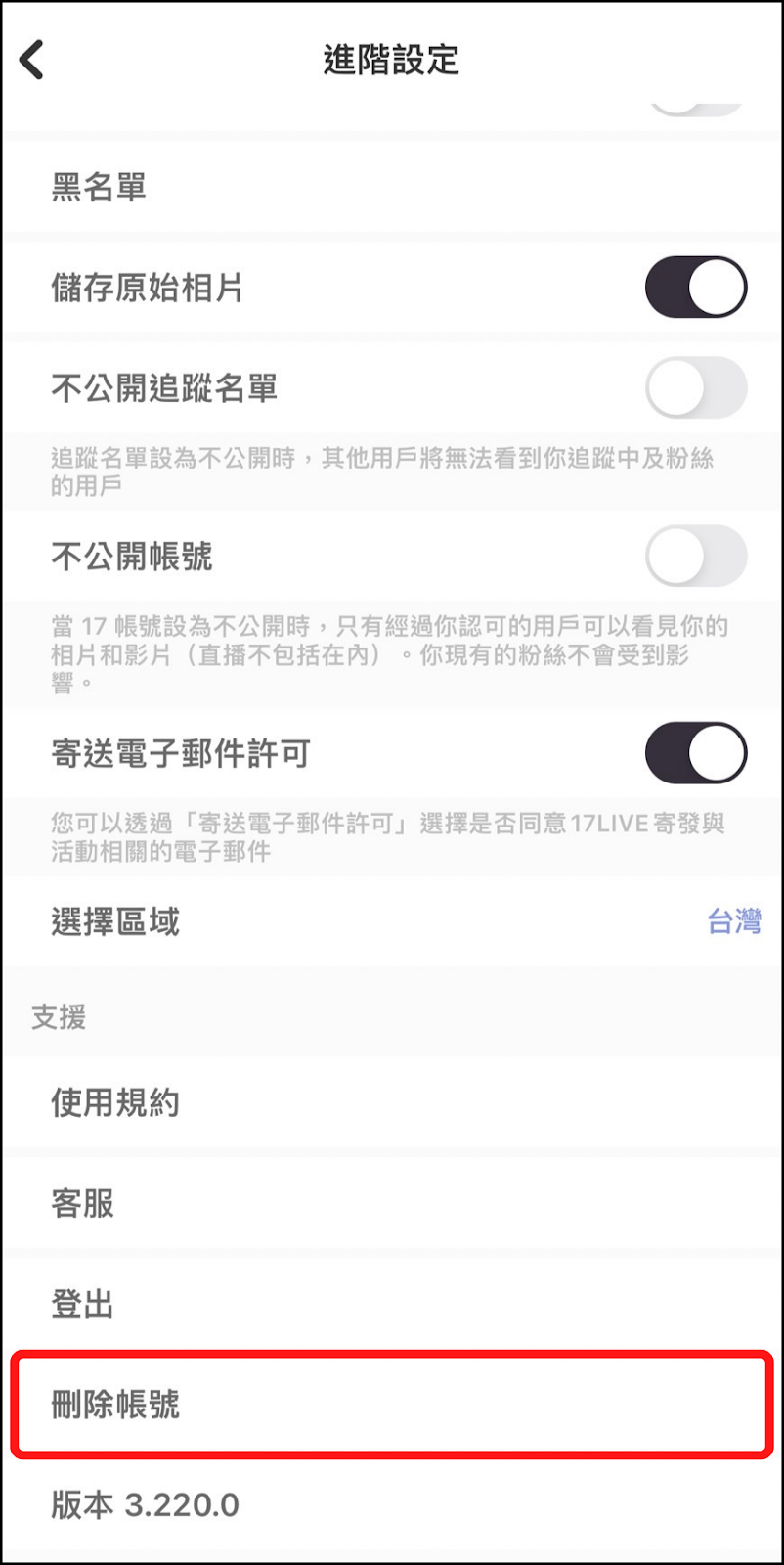
Task: Go back from 進階設定 screen
Action: 32,60
